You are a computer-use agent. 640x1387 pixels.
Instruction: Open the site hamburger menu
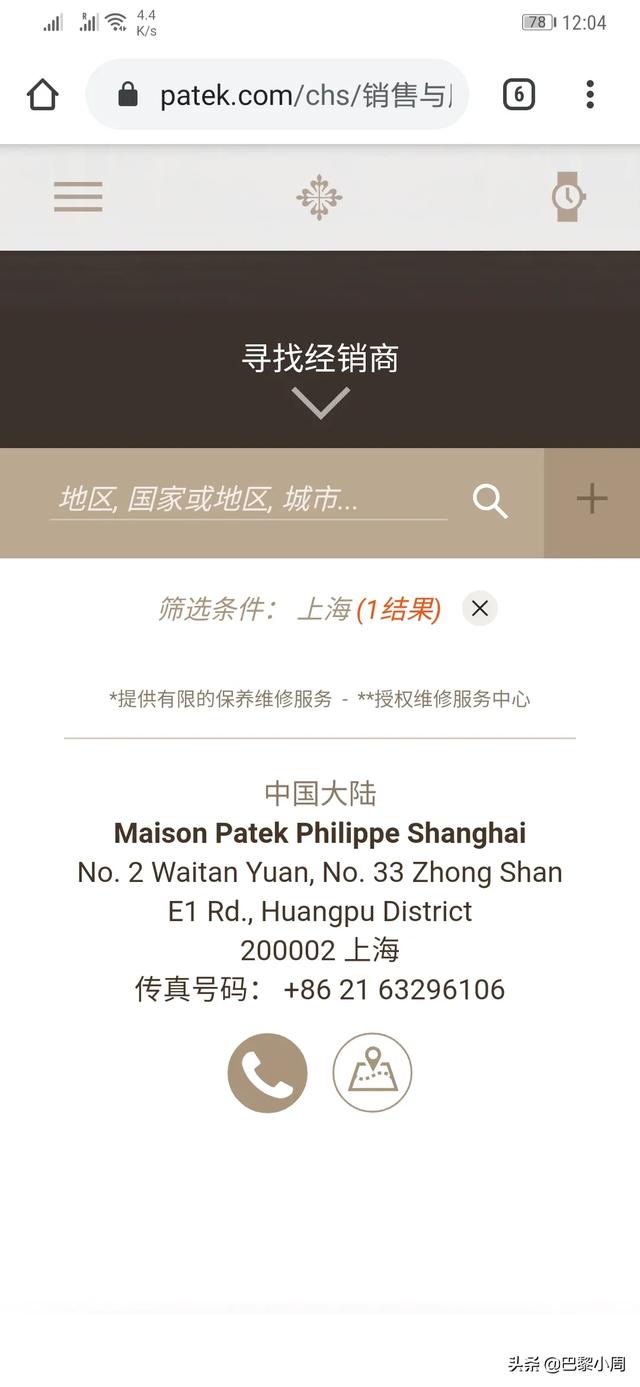pos(78,196)
